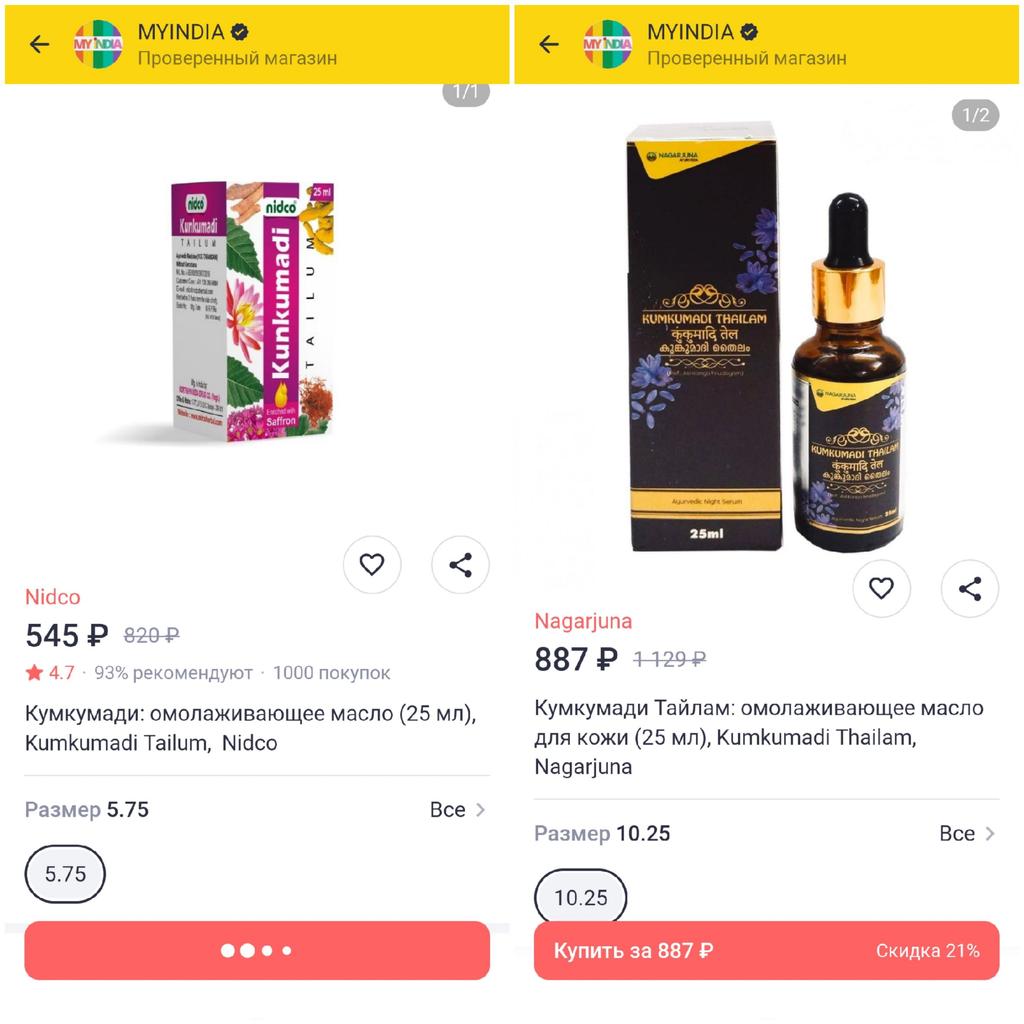Select the 5.75 size chip
The height and width of the screenshot is (1024, 1024).
click(x=65, y=874)
